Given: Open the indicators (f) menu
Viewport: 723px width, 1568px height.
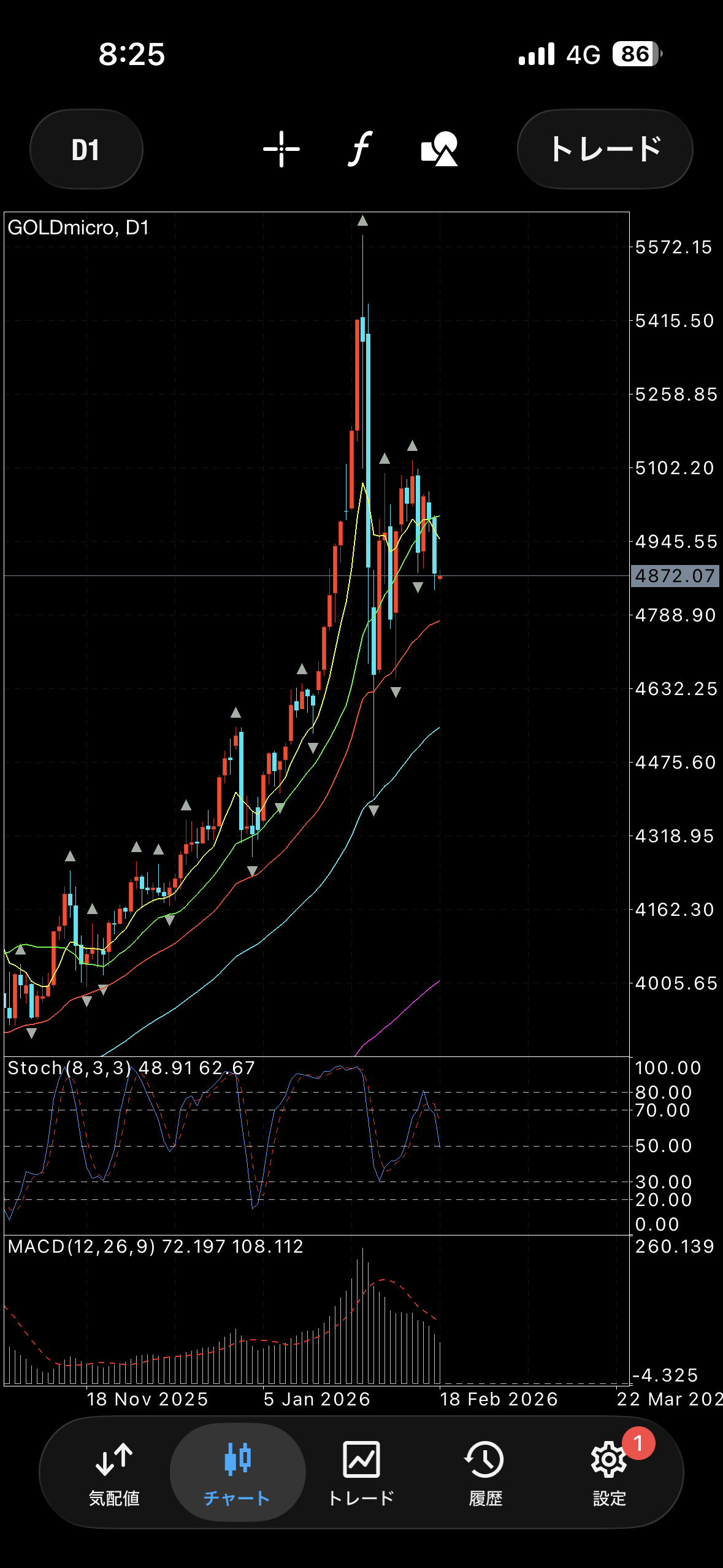Looking at the screenshot, I should point(361,149).
